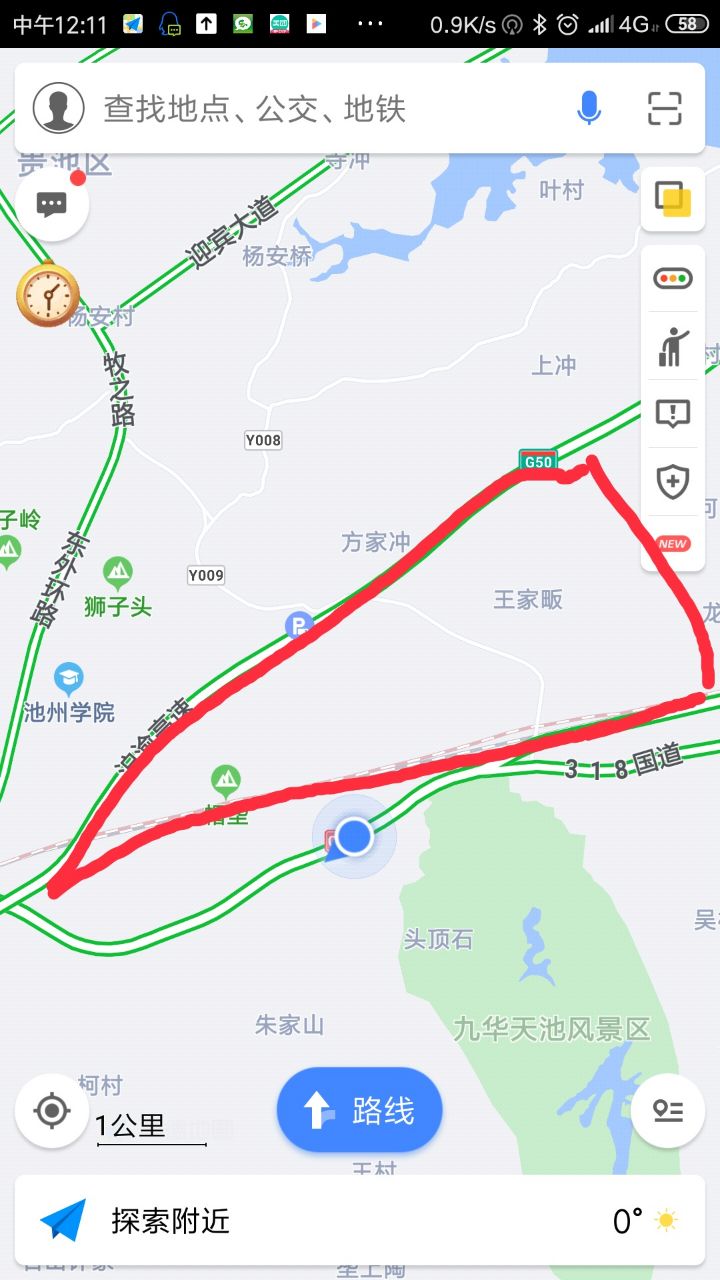
Task: Tap the golden clock icon
Action: [x=46, y=293]
